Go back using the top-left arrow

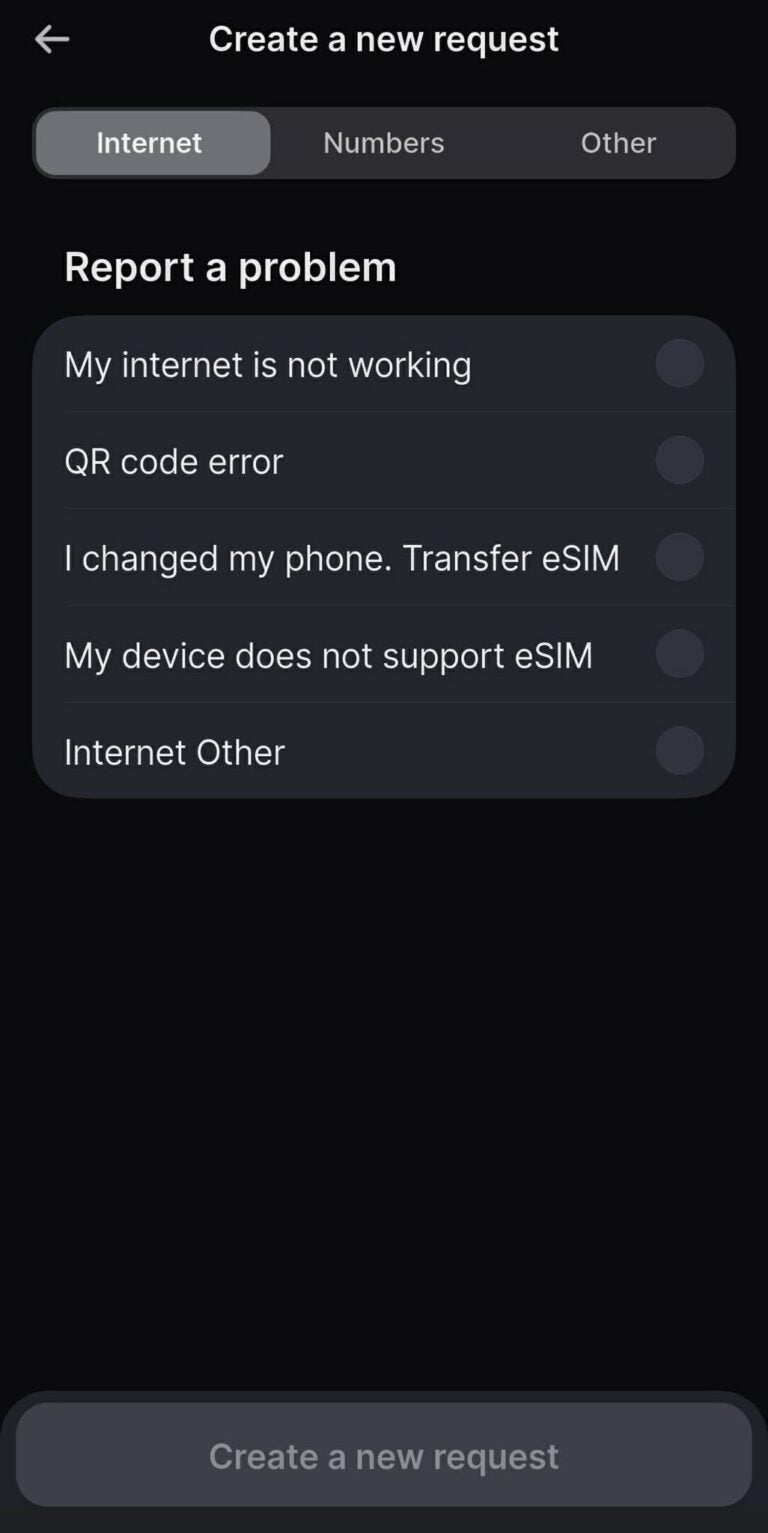[x=52, y=40]
